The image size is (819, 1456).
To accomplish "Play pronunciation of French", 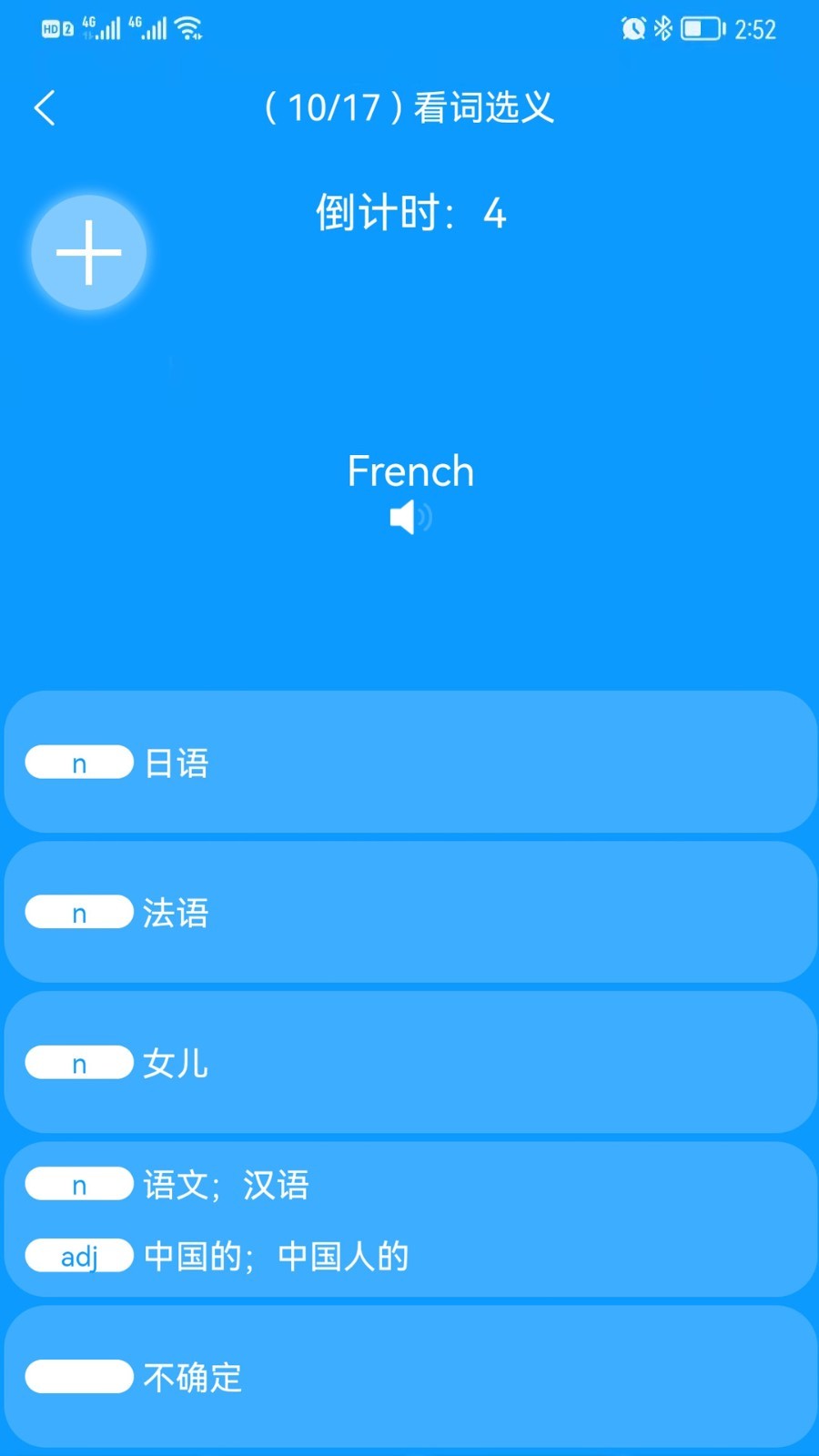I will 409,518.
